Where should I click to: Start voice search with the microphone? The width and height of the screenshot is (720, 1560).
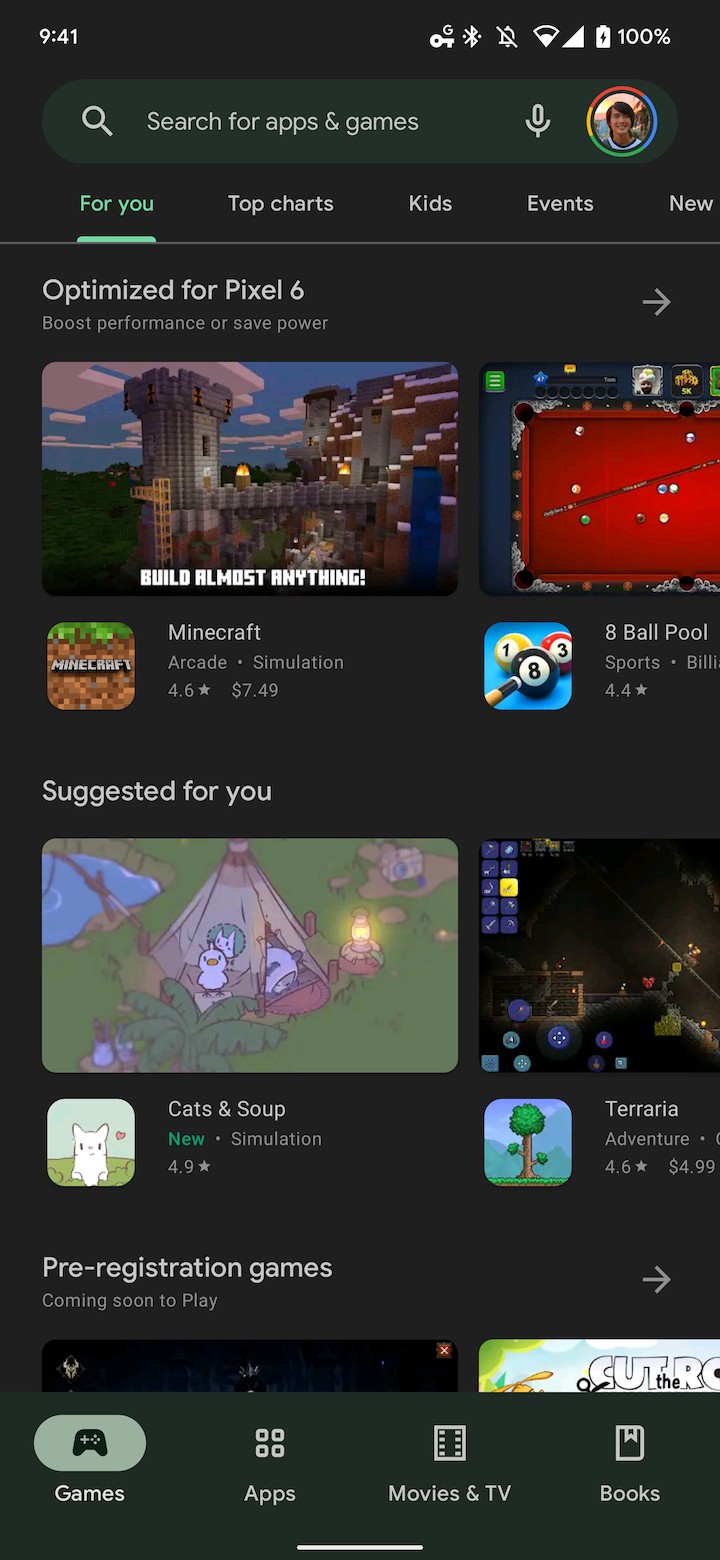[537, 122]
